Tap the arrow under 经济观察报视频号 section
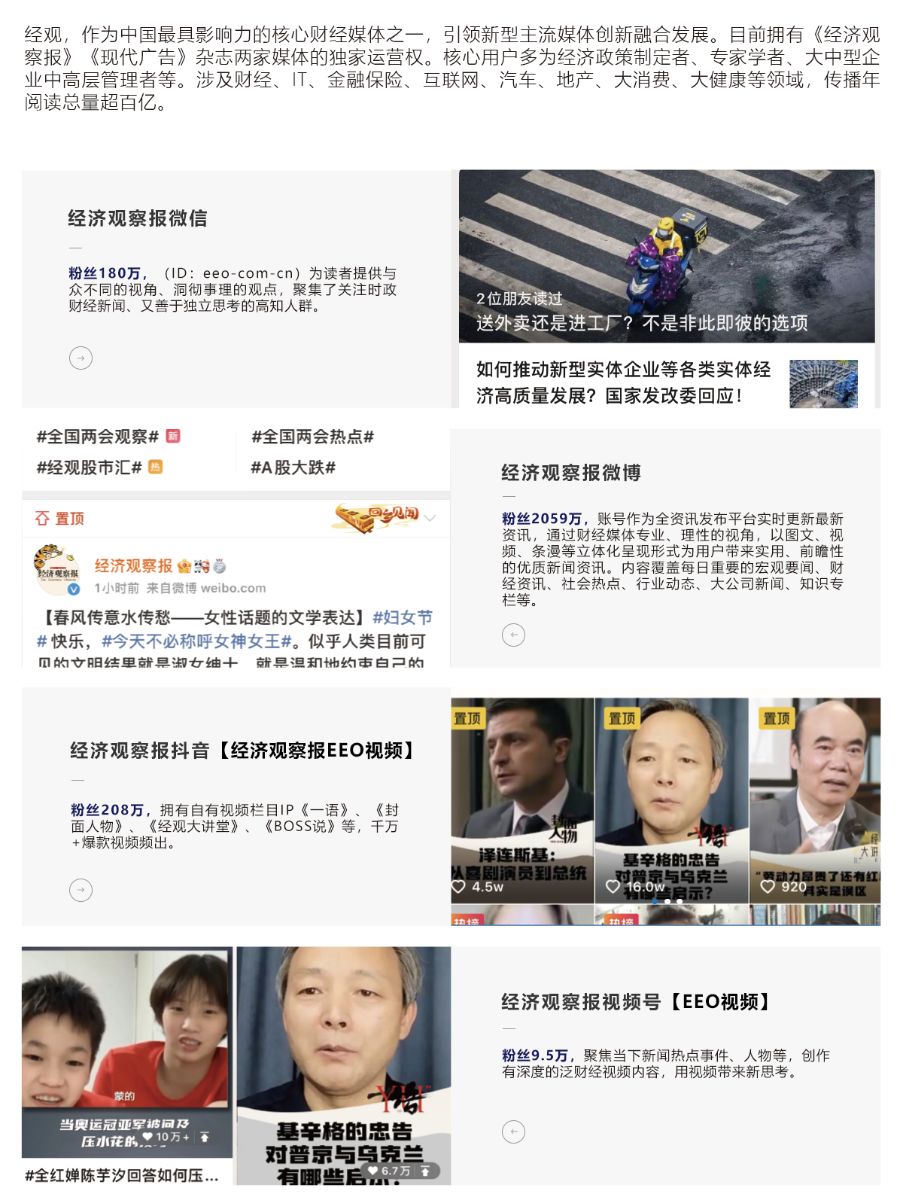Viewport: 903px width, 1200px height. pos(514,1132)
